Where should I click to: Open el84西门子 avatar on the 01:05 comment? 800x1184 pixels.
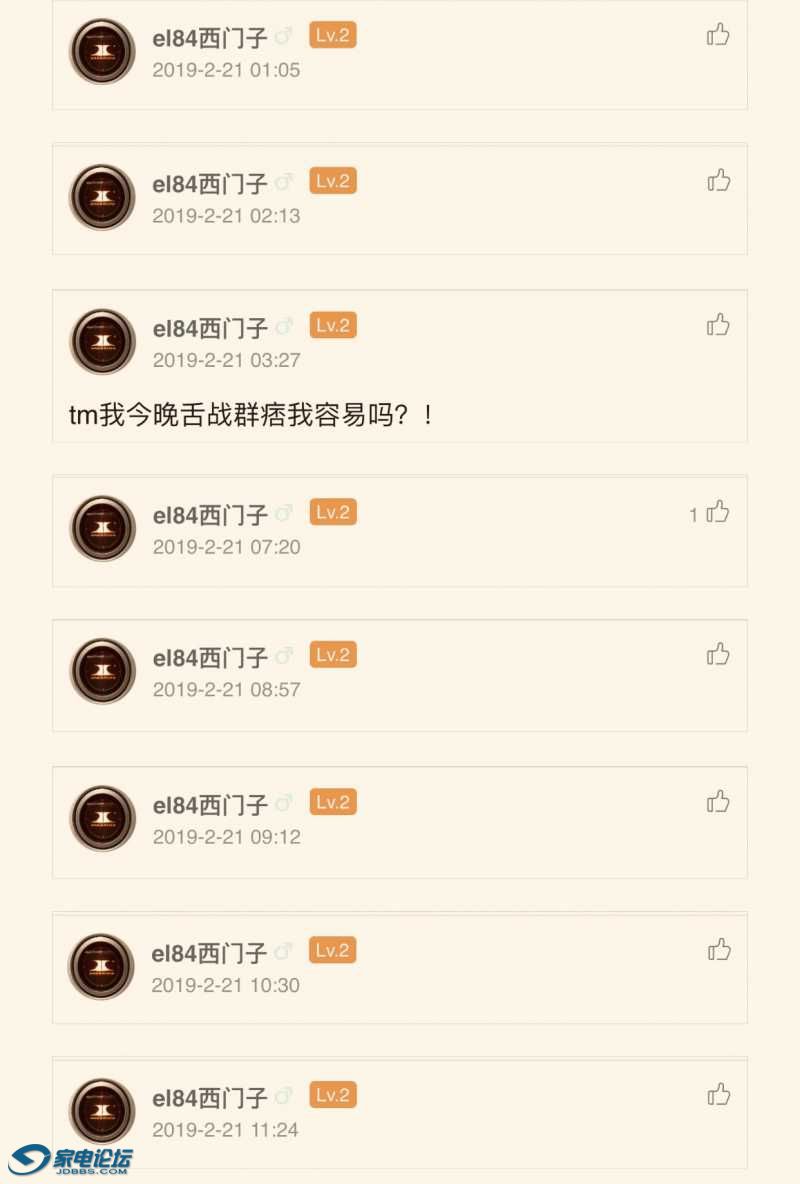pos(102,51)
